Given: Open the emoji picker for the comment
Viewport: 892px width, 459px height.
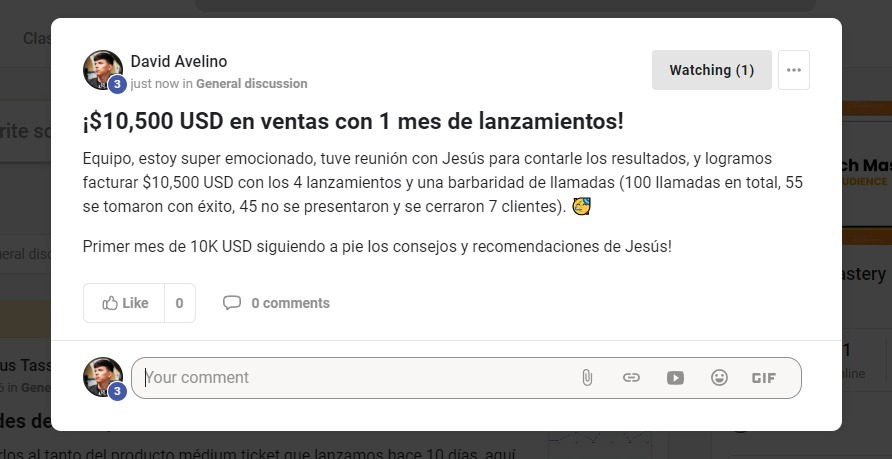Looking at the screenshot, I should click(719, 378).
